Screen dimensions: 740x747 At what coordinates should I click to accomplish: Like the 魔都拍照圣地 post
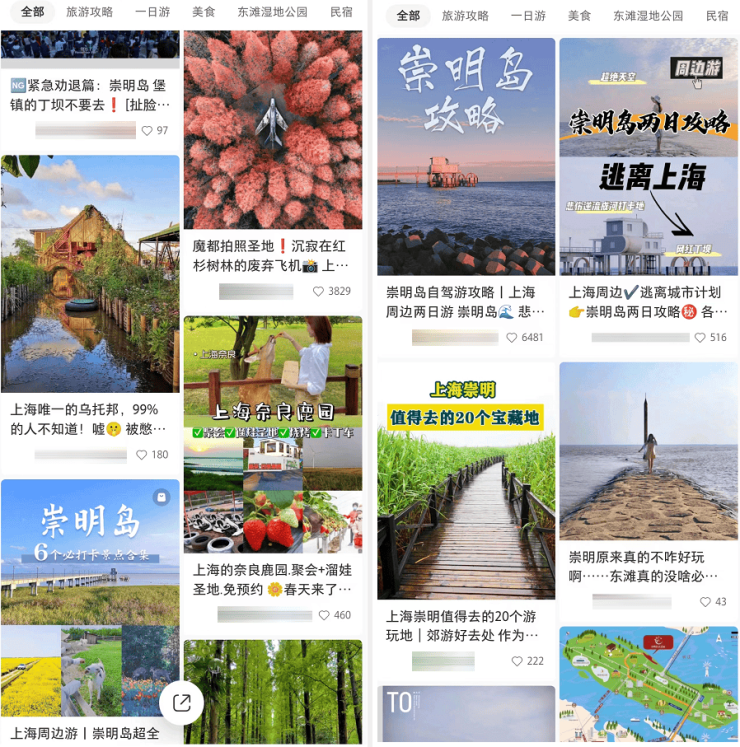319,291
